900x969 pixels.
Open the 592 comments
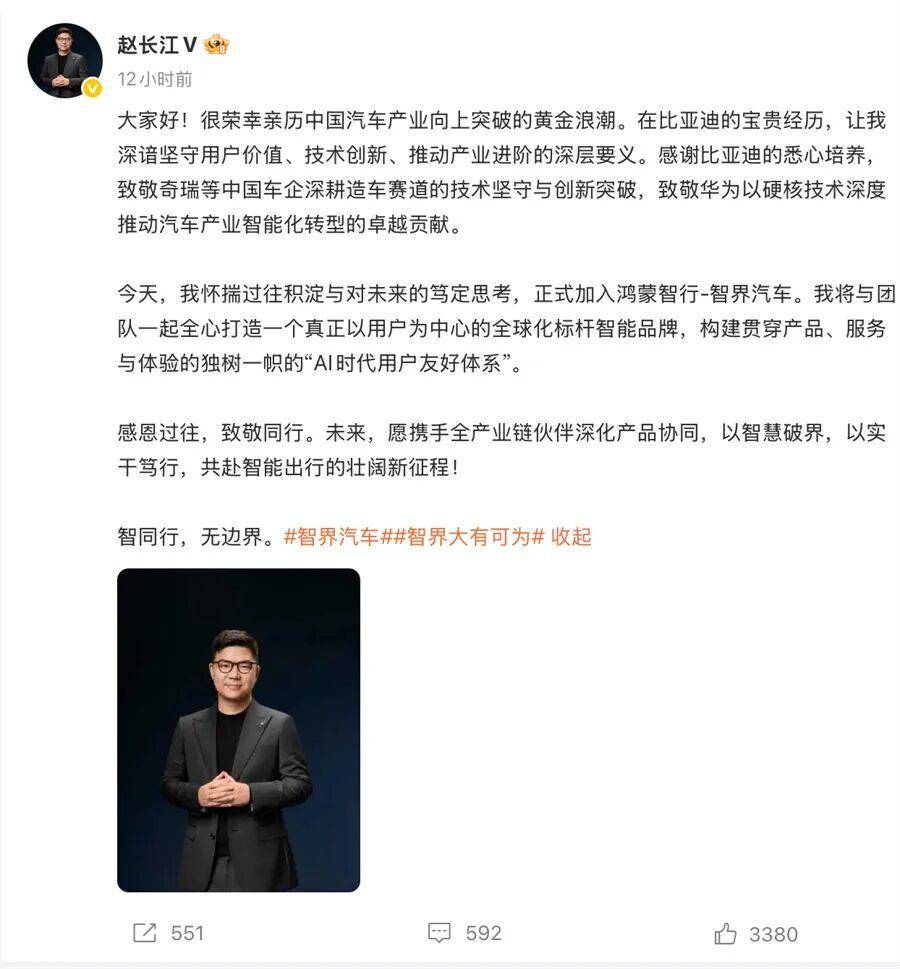pyautogui.click(x=464, y=932)
